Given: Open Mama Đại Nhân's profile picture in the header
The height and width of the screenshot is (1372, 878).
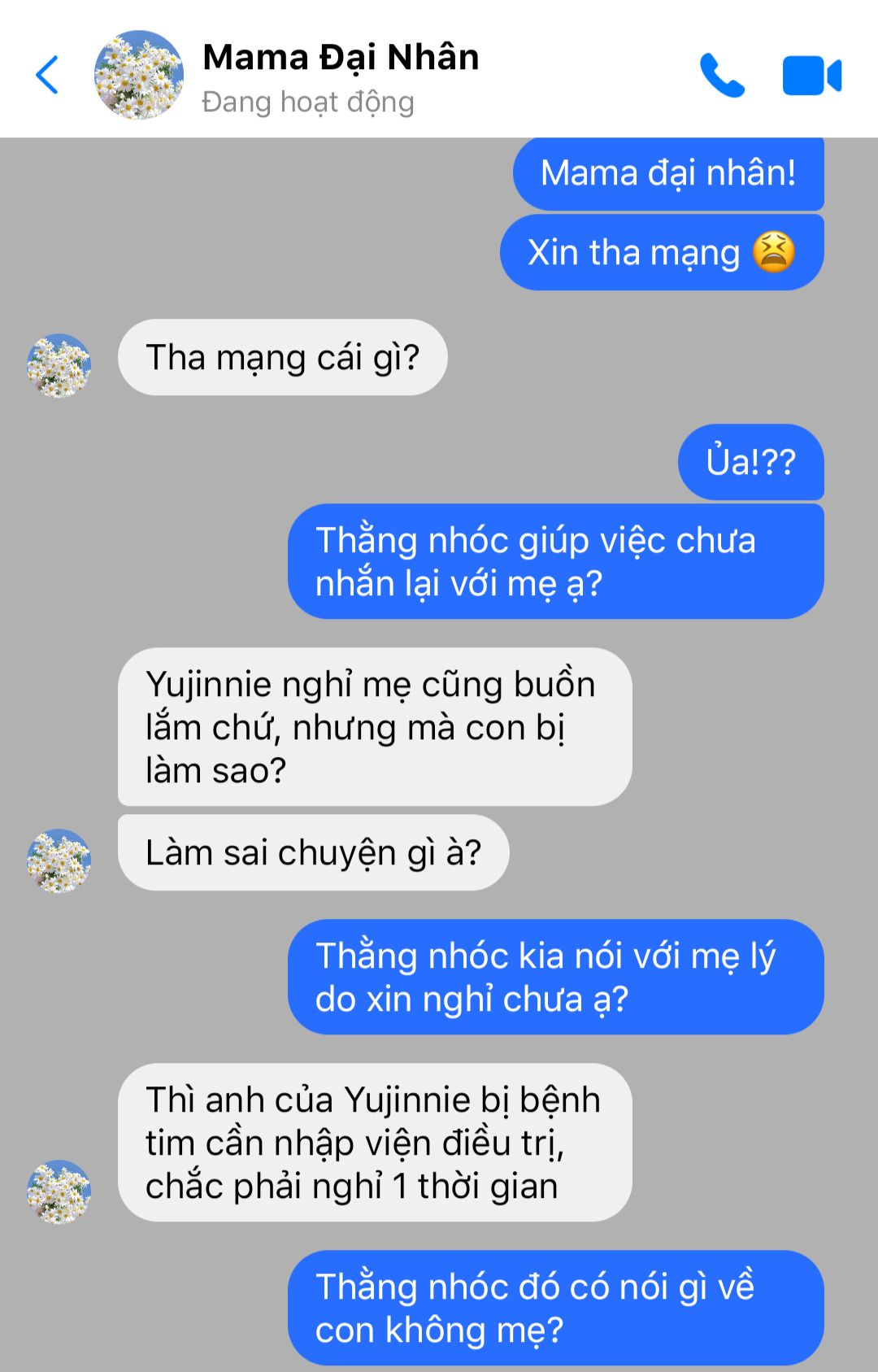Looking at the screenshot, I should tap(139, 76).
